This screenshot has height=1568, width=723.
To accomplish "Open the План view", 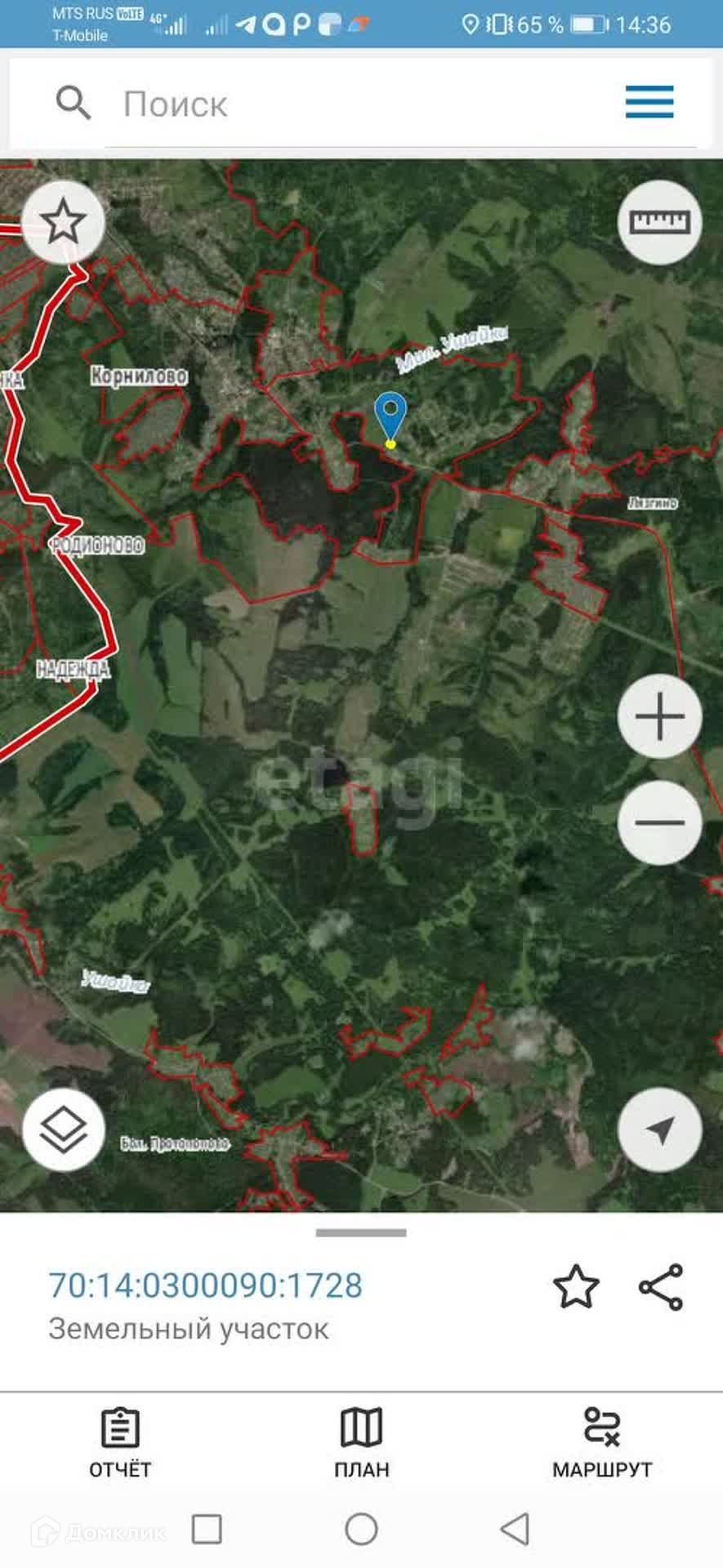I will [x=361, y=1444].
